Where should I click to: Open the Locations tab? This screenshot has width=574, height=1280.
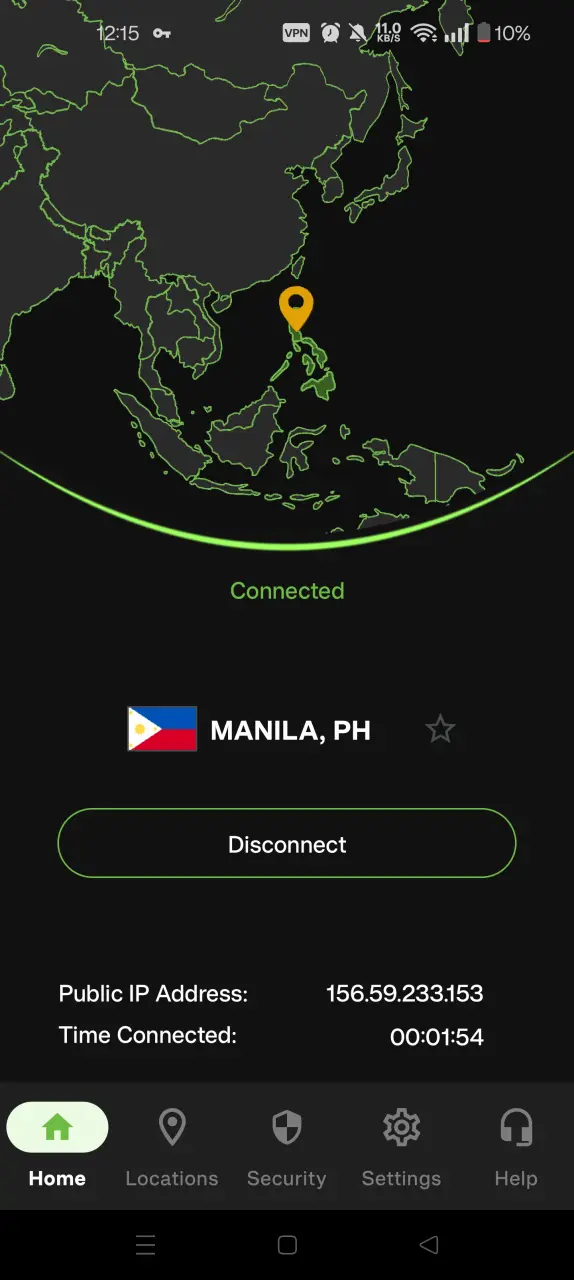pos(172,1148)
